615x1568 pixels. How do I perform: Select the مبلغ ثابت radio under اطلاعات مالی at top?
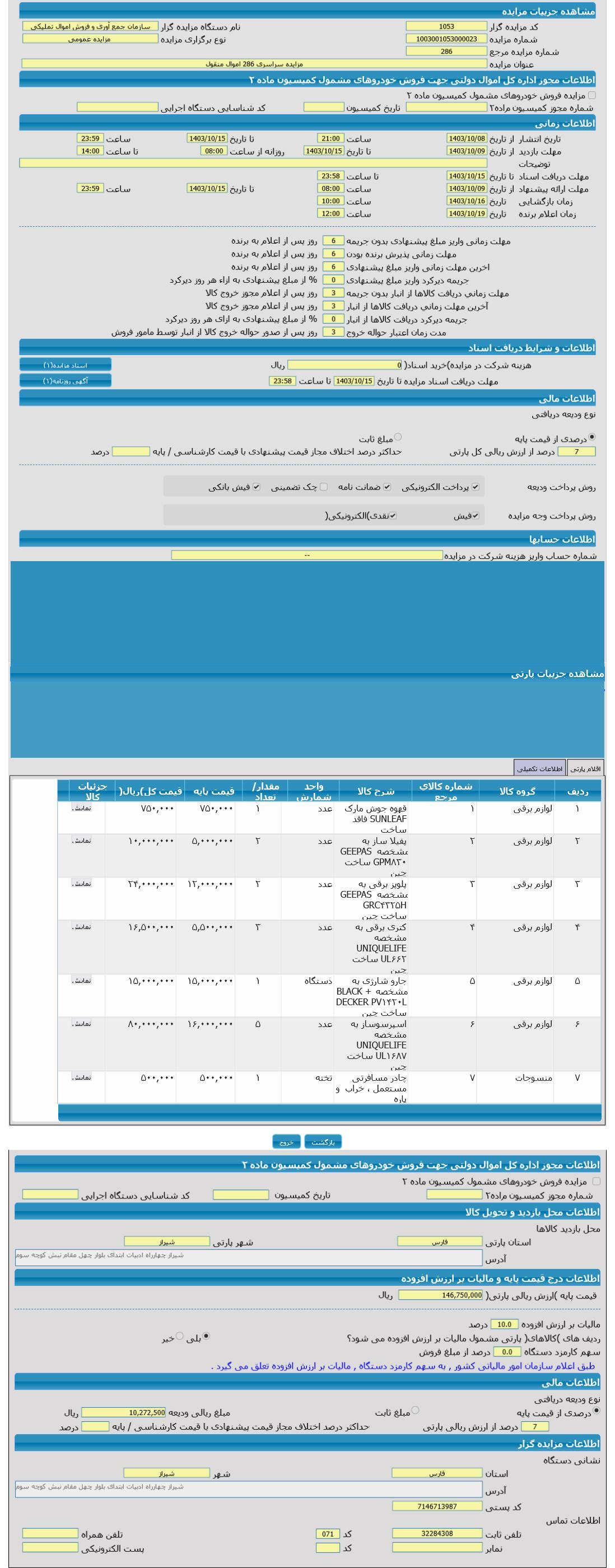[398, 437]
